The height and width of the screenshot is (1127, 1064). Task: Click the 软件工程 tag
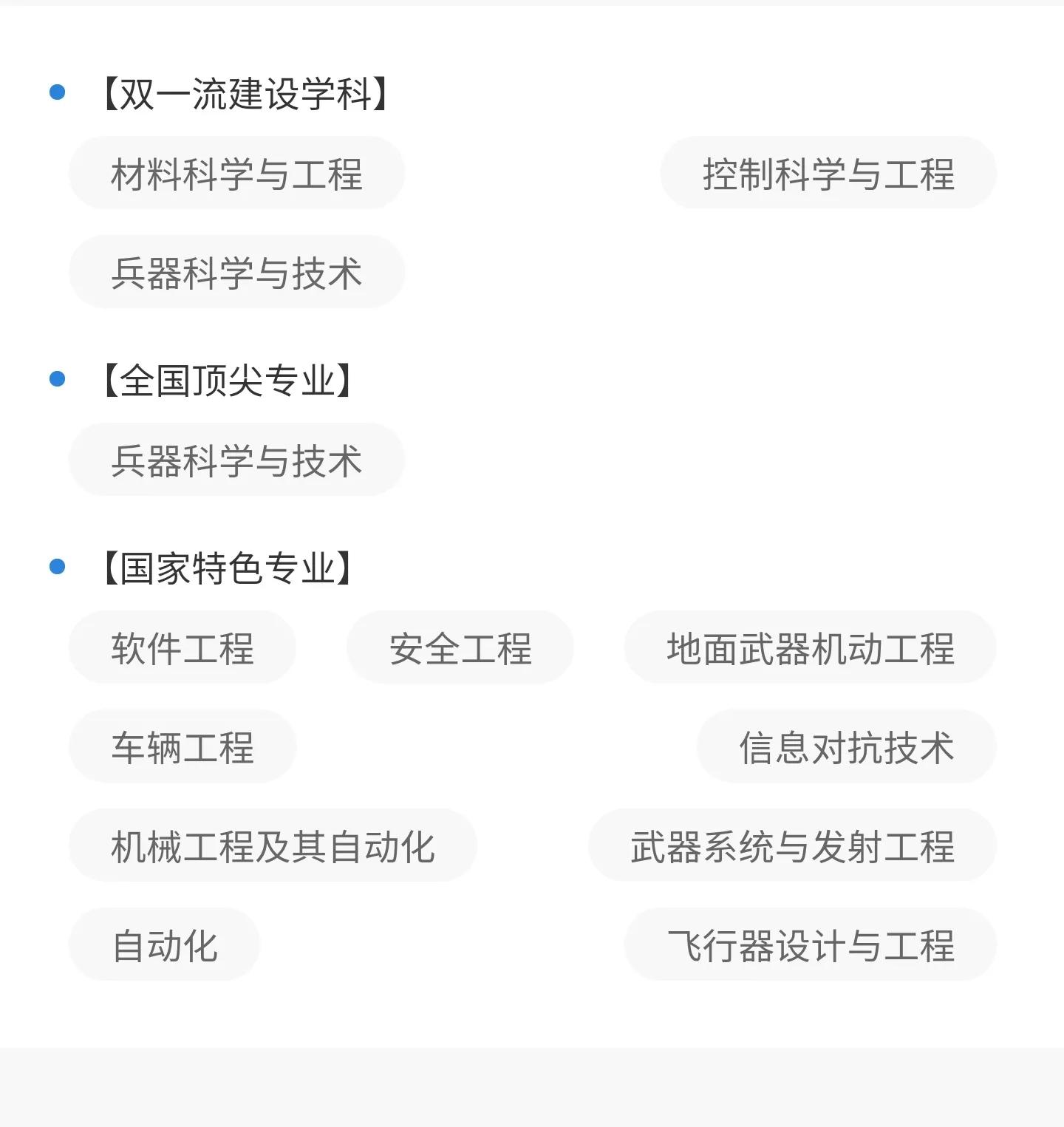(x=183, y=649)
